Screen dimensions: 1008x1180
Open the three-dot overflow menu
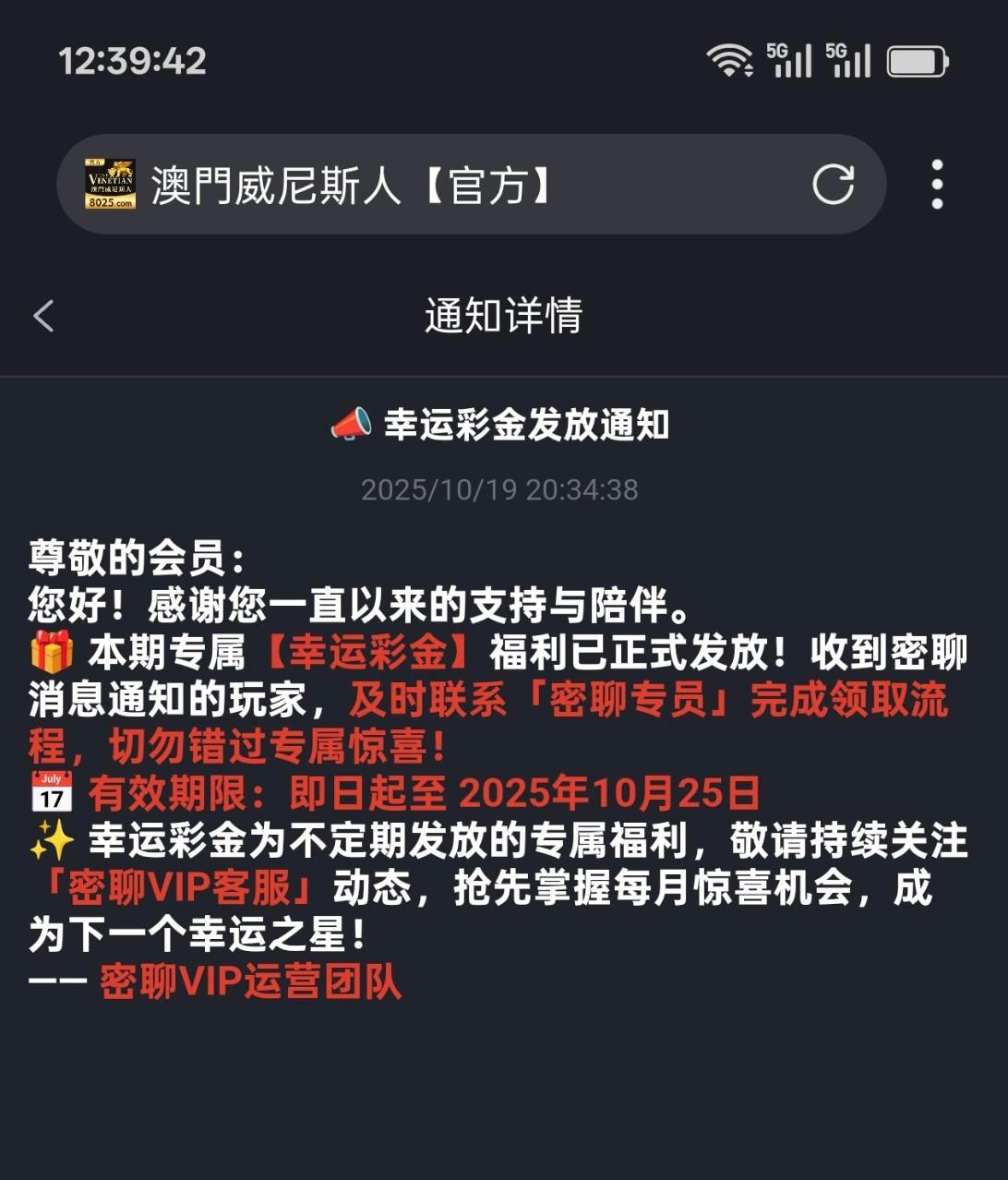point(937,185)
